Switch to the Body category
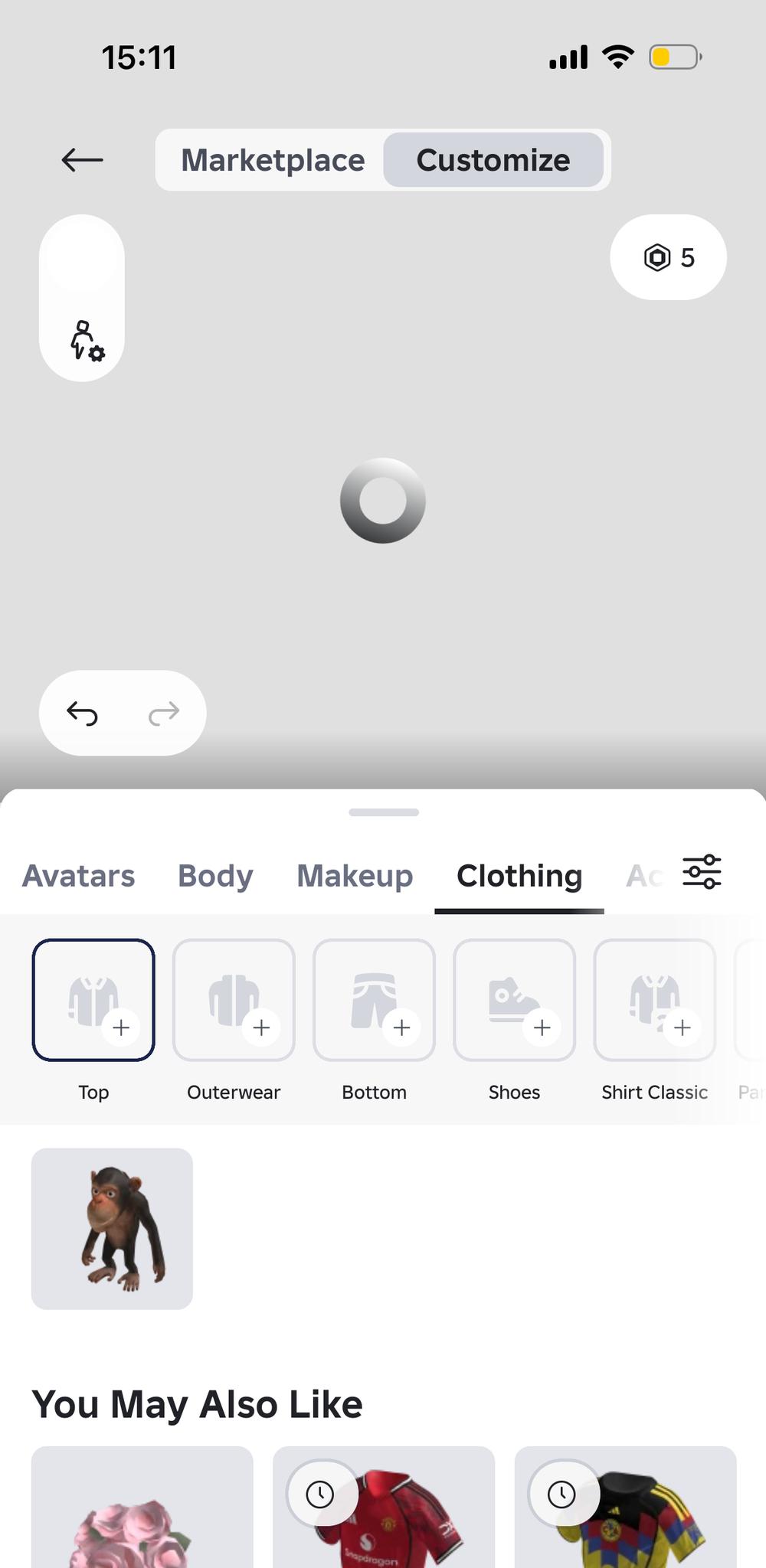 (215, 876)
